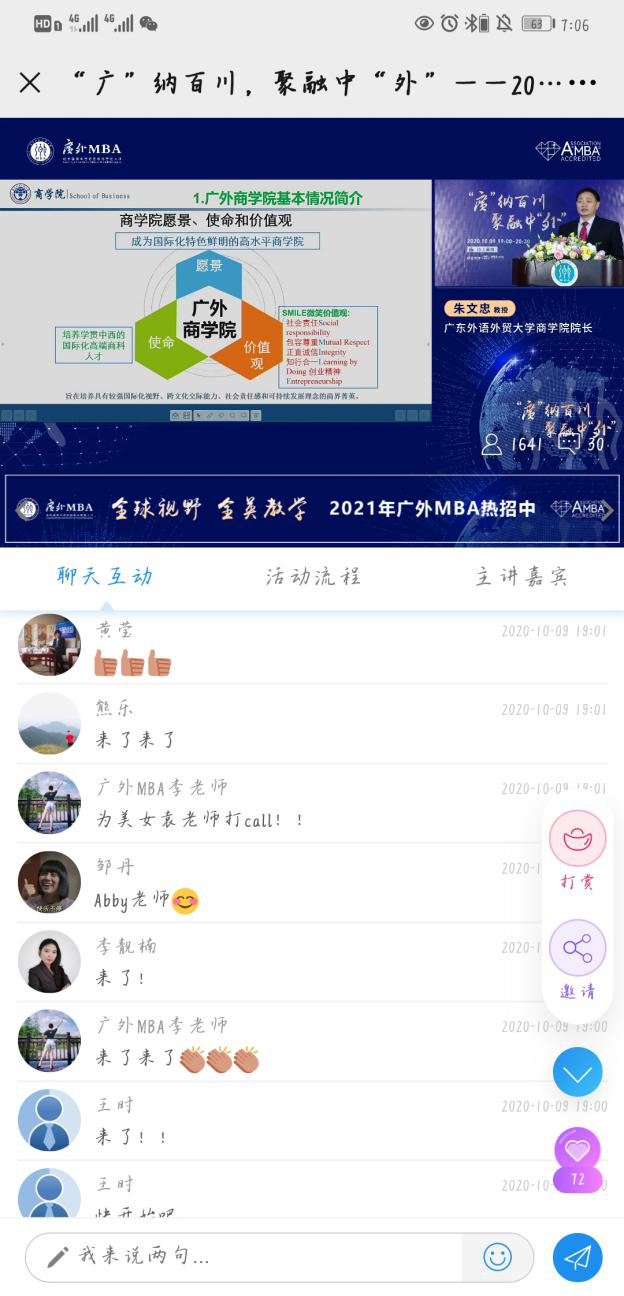624x1296 pixels.
Task: Switch to the 主讲嘉宾 tab
Action: tap(521, 576)
